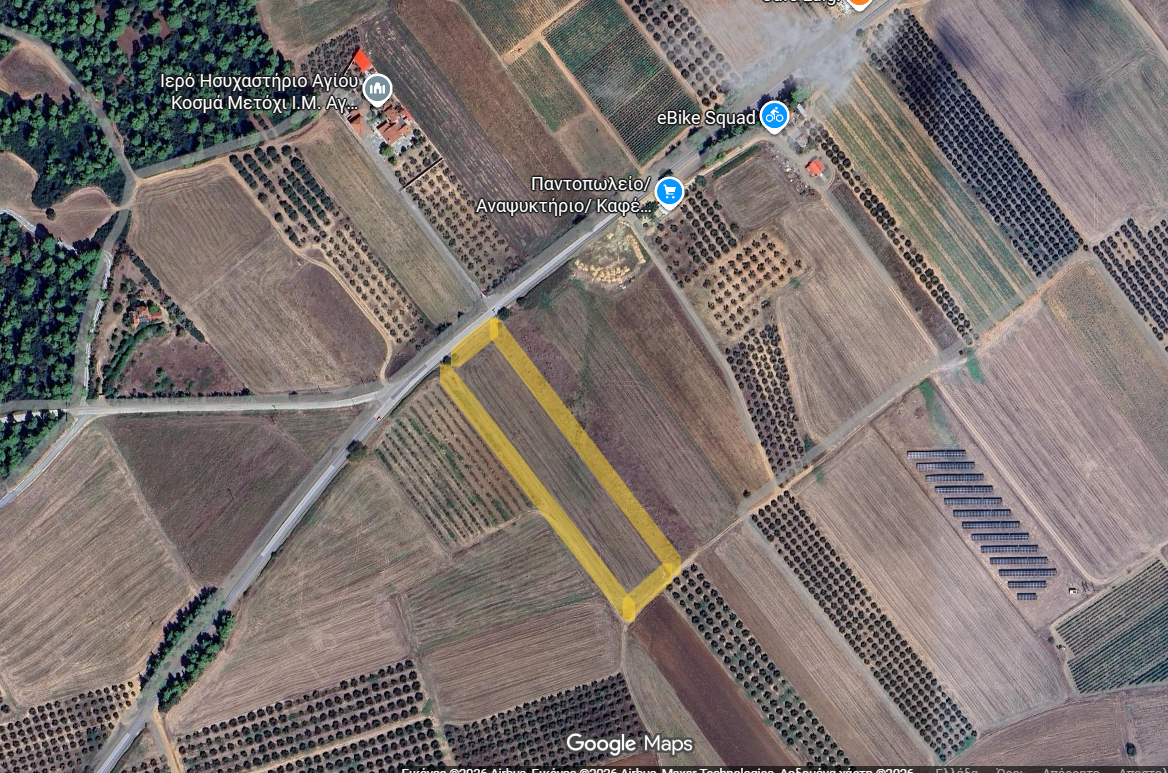Open the Ιερό Ησυχαστήριο Αγίου Κοσμά marker
Image resolution: width=1168 pixels, height=773 pixels.
tap(377, 90)
